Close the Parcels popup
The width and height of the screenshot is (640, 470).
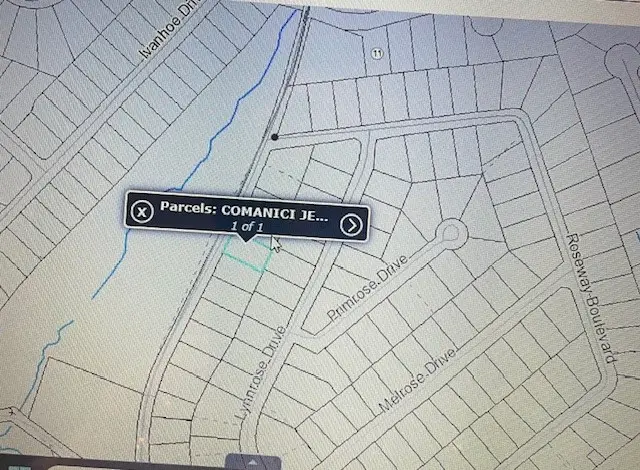[x=143, y=212]
